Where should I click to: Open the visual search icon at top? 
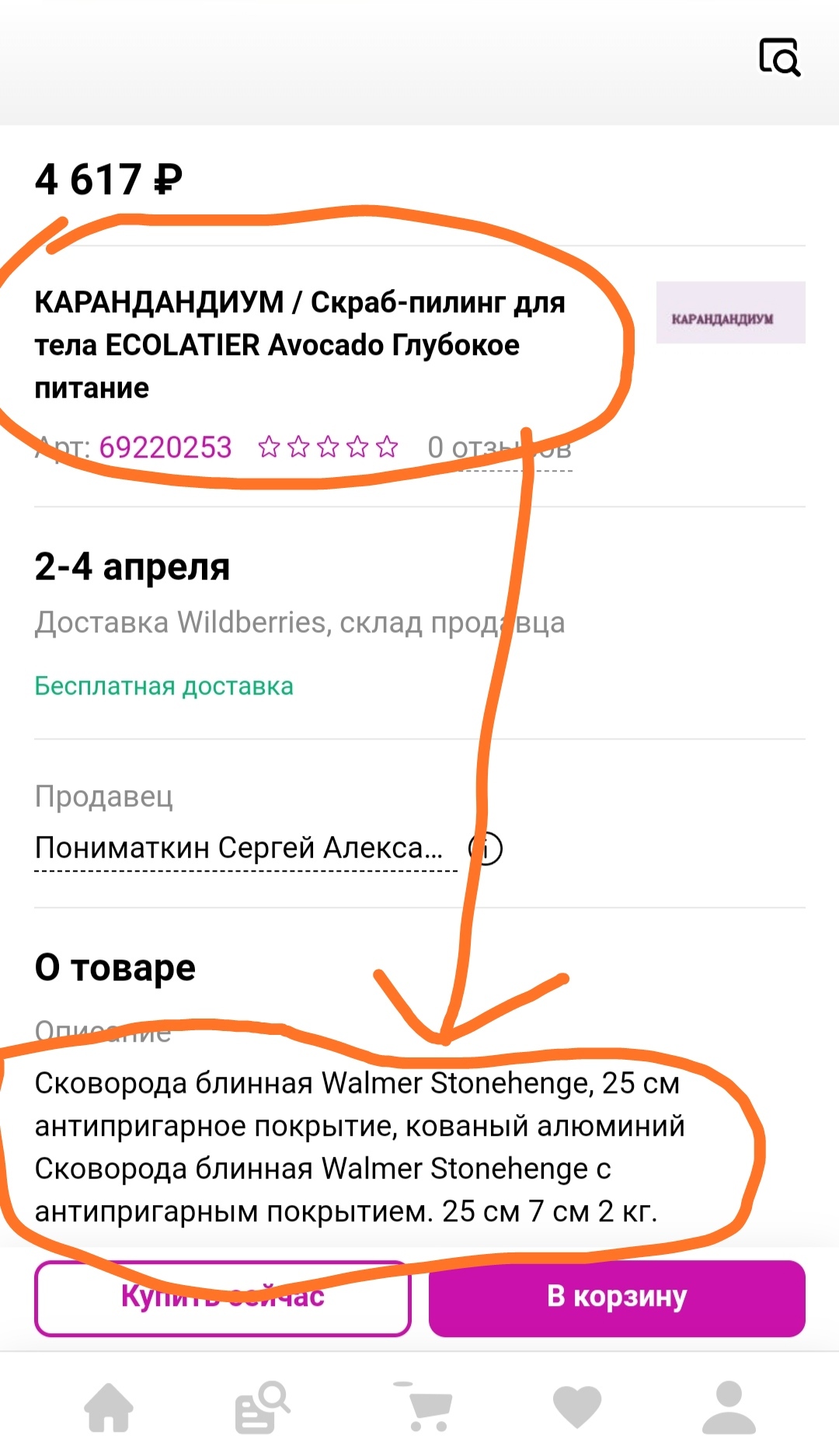780,57
